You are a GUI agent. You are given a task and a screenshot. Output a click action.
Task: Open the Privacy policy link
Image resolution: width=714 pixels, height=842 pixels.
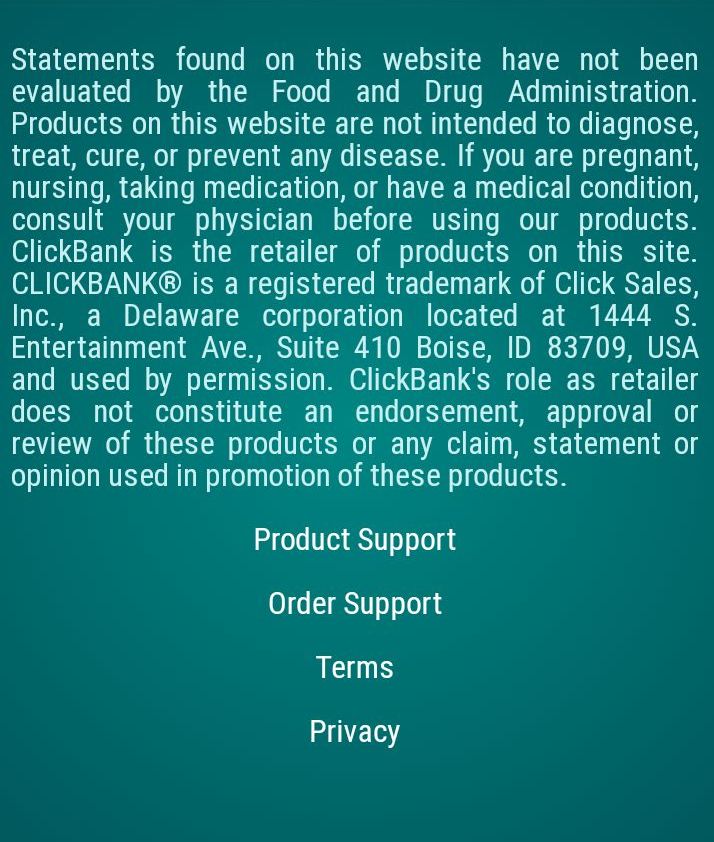[x=355, y=732]
